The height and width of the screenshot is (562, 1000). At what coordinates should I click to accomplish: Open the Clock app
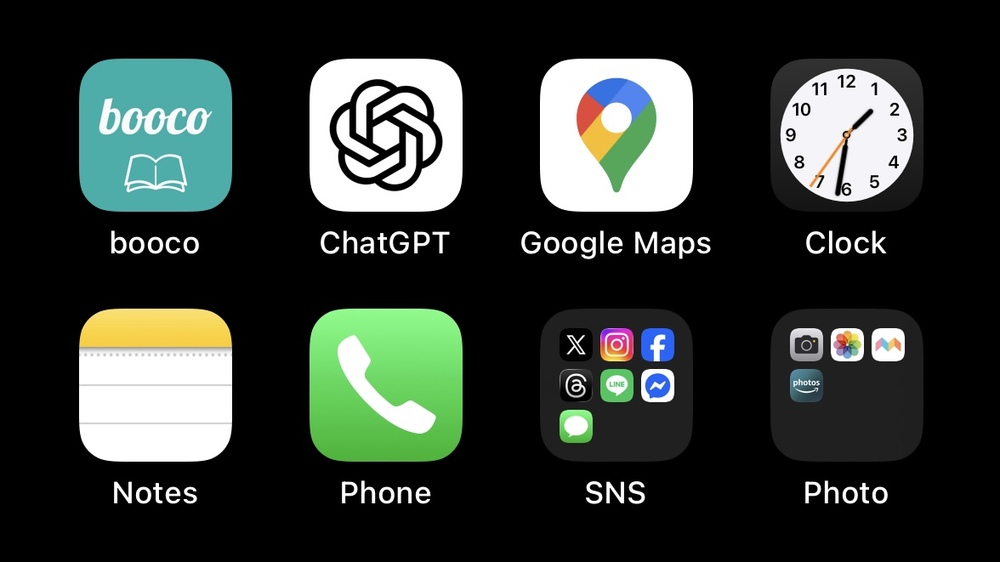[846, 135]
